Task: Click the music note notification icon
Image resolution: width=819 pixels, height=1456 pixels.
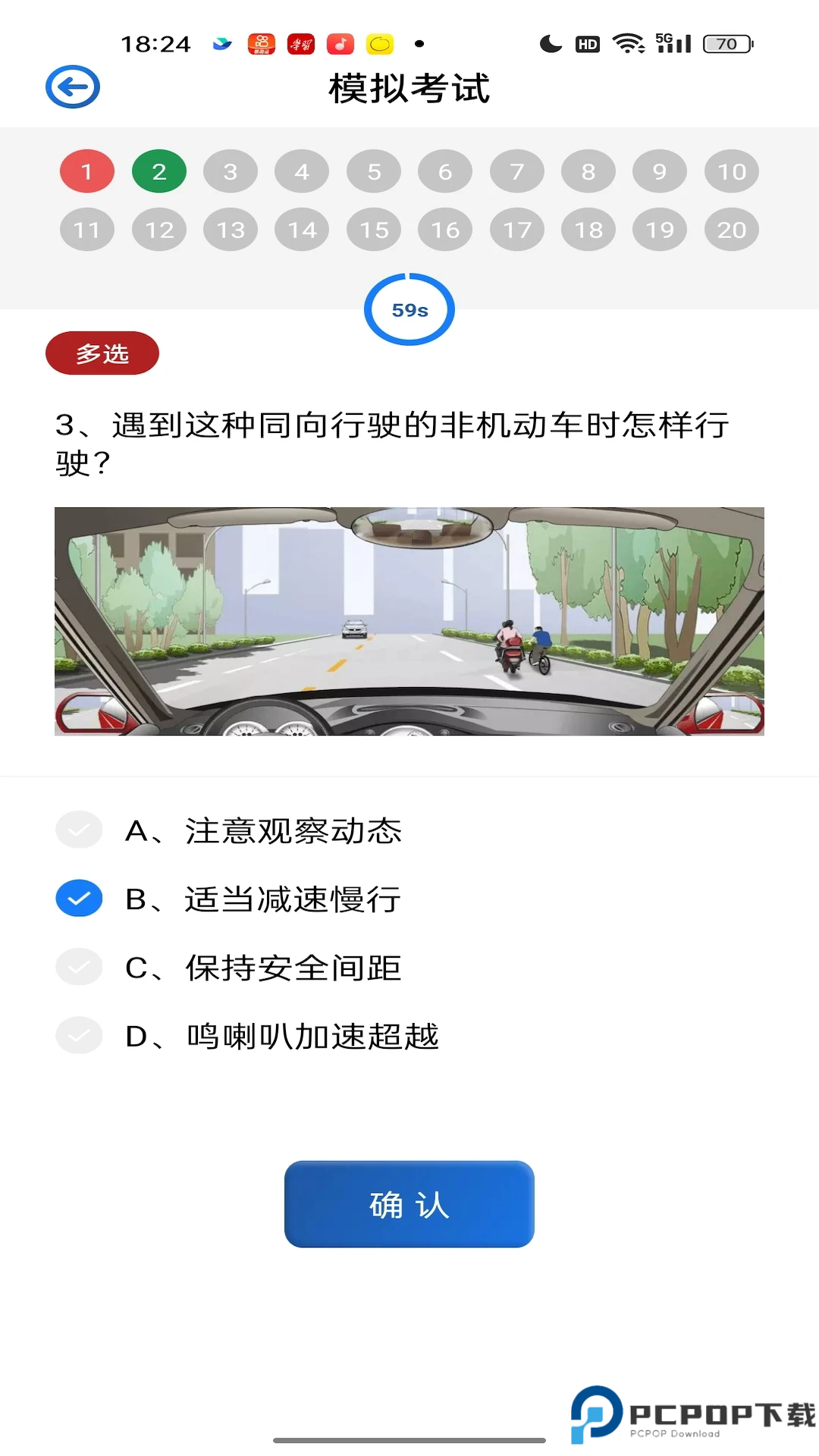Action: pyautogui.click(x=339, y=44)
